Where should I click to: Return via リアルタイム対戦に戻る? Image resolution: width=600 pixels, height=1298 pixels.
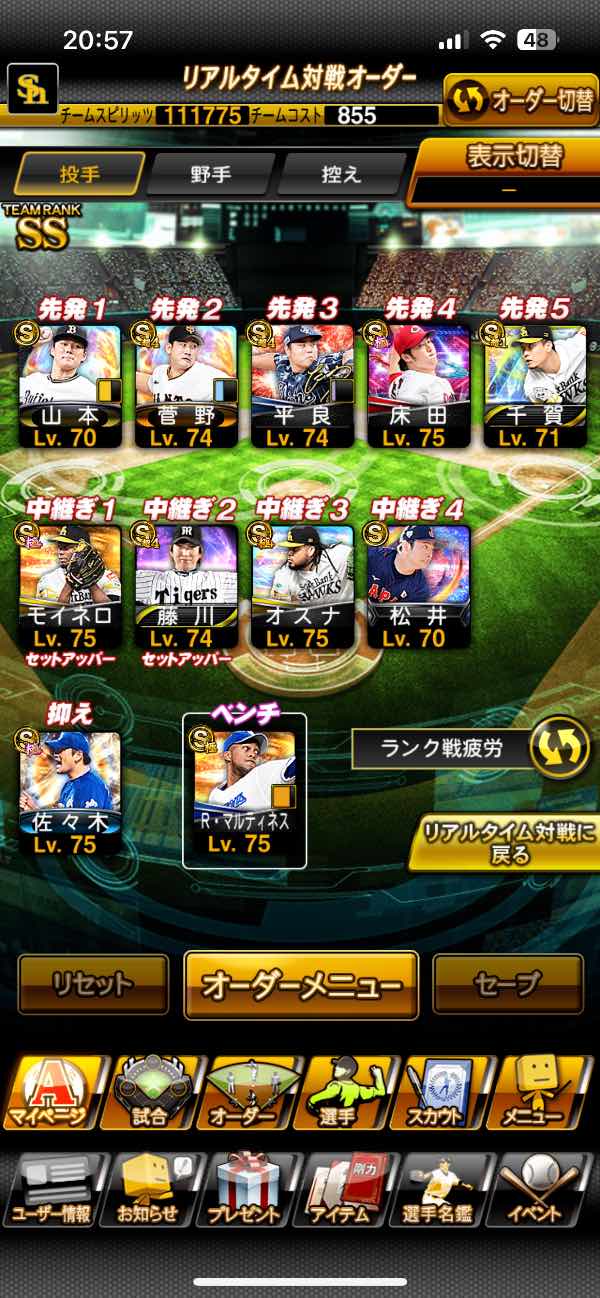[503, 843]
